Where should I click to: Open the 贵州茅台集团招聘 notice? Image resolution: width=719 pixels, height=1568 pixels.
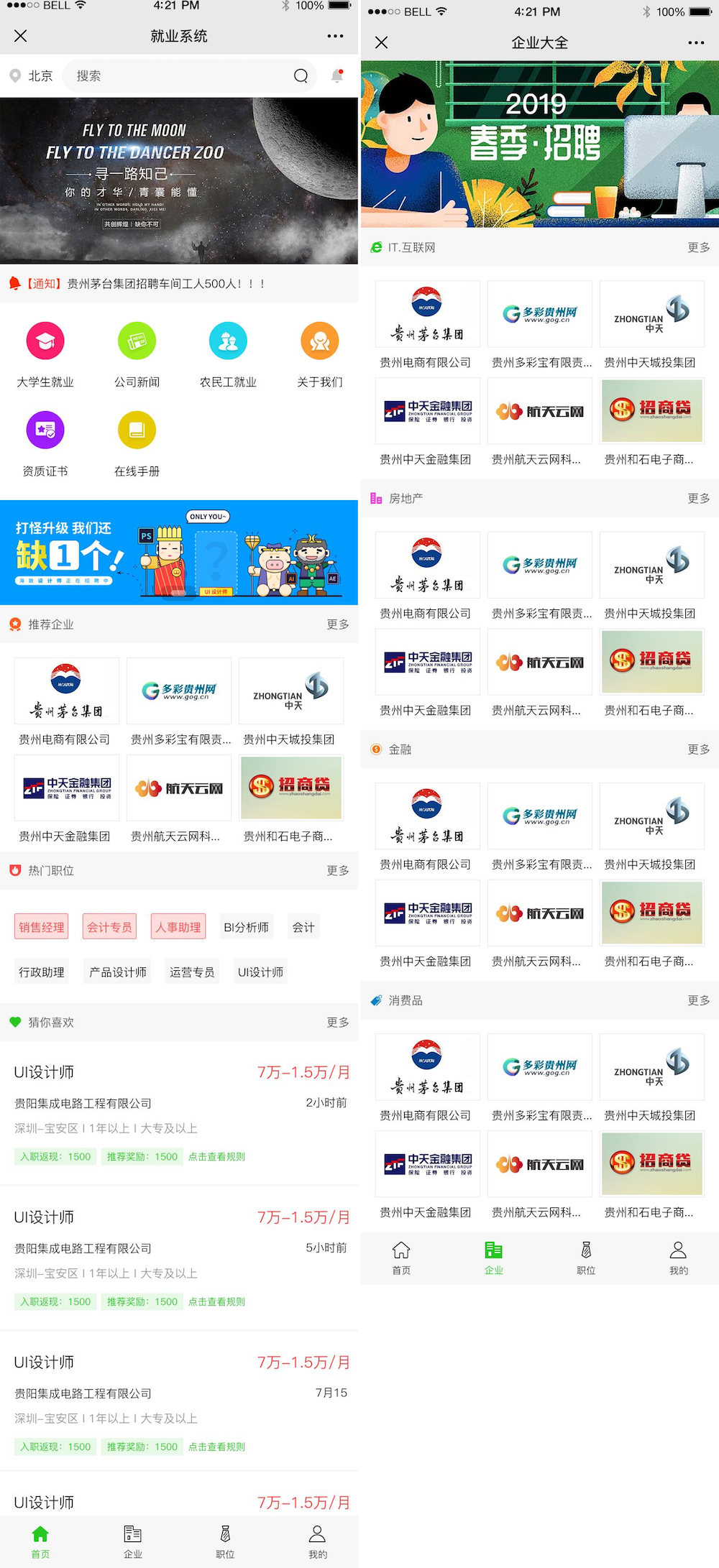tap(144, 284)
